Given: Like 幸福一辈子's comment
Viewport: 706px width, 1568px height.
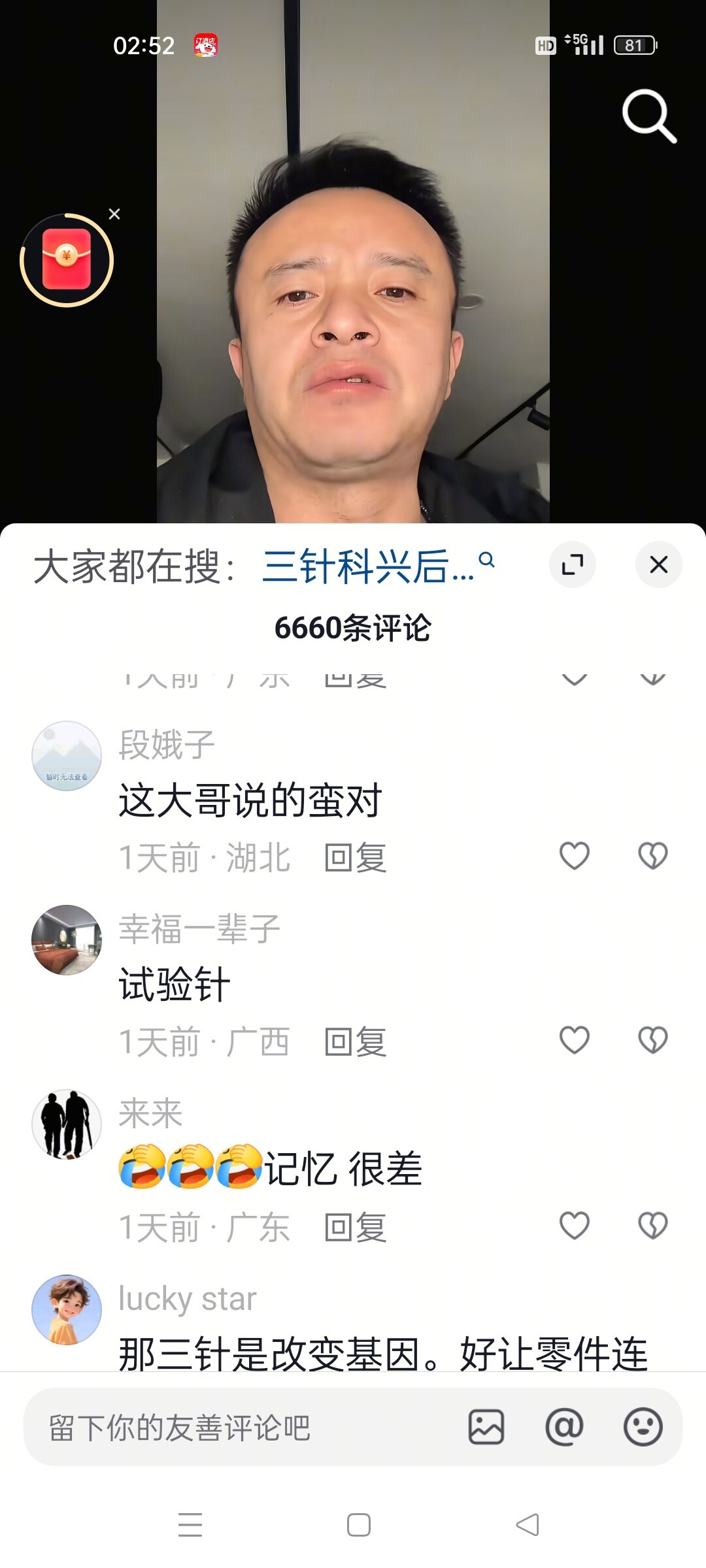Looking at the screenshot, I should click(x=575, y=1040).
